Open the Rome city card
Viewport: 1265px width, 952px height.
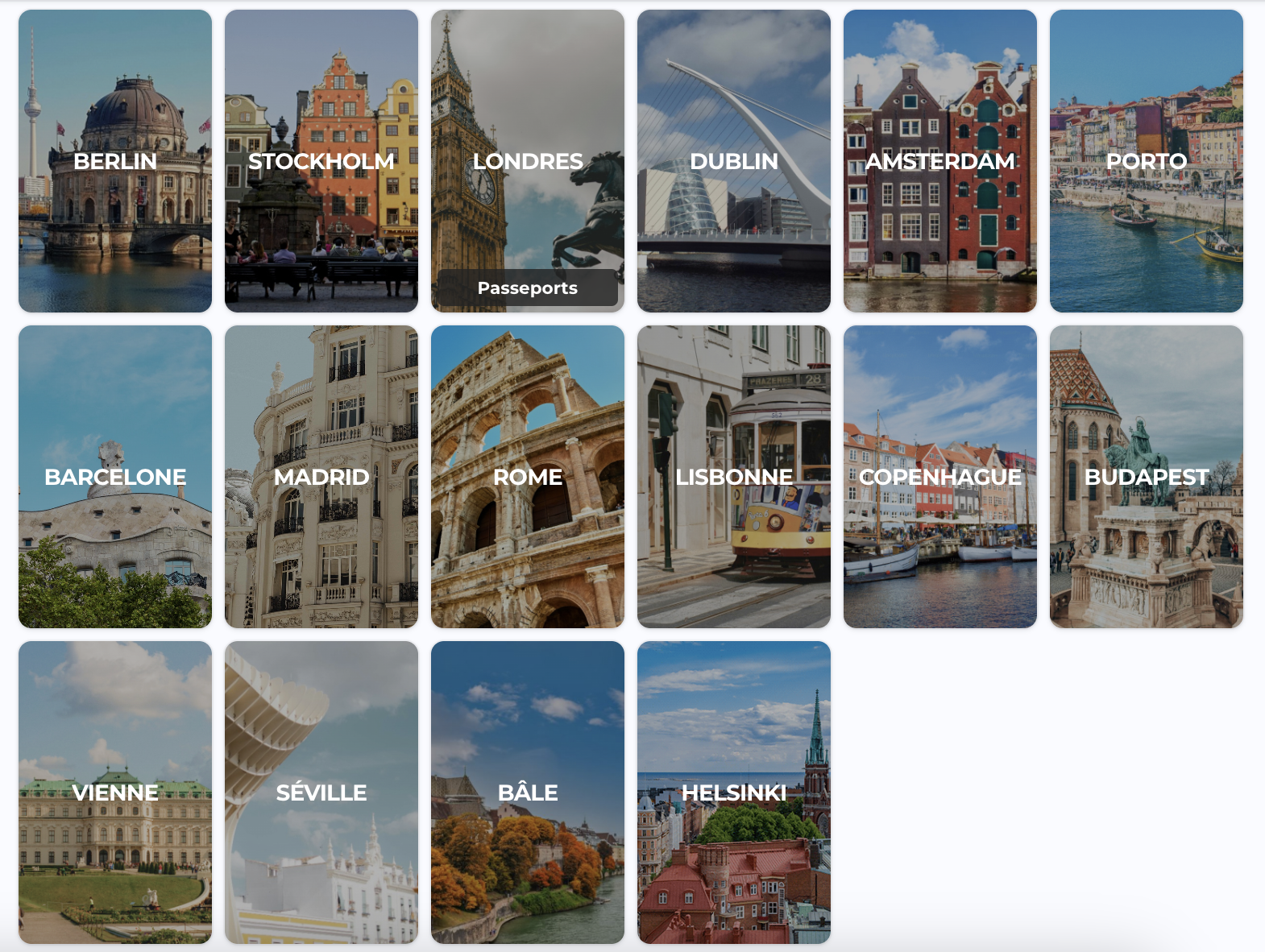(x=528, y=477)
